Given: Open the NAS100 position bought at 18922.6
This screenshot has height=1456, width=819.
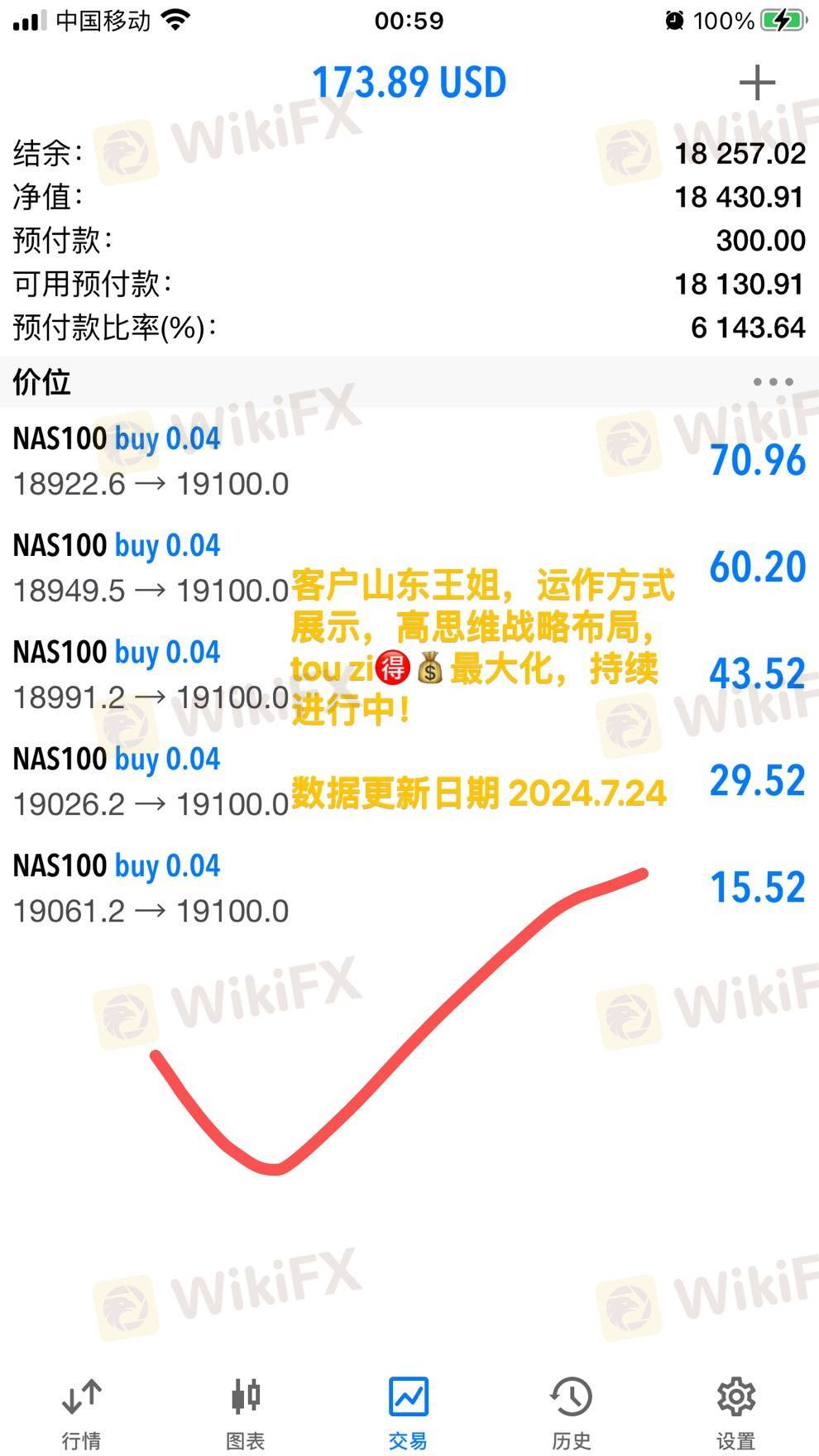Looking at the screenshot, I should click(409, 461).
